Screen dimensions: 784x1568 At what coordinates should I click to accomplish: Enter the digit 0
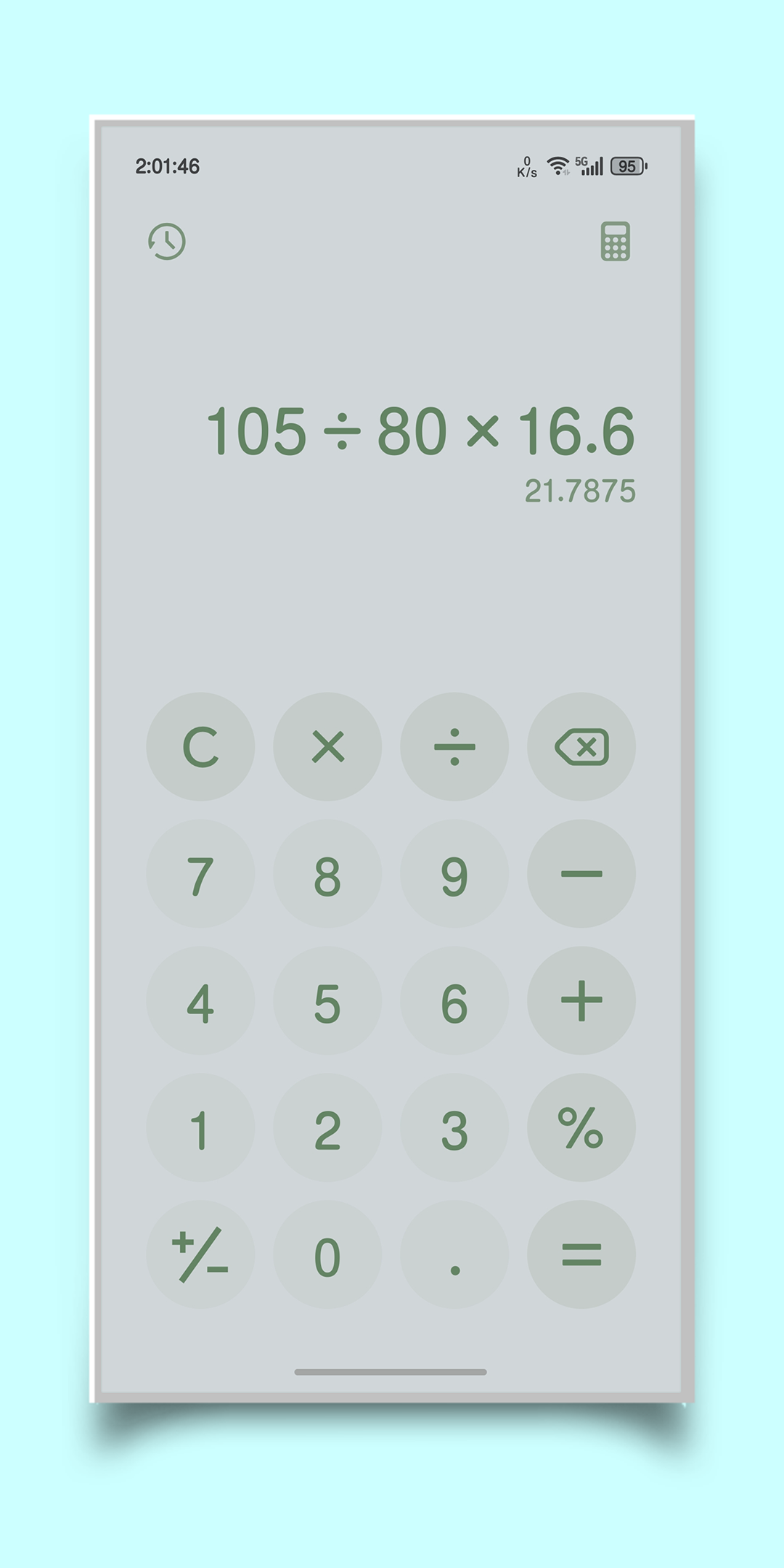click(327, 1254)
